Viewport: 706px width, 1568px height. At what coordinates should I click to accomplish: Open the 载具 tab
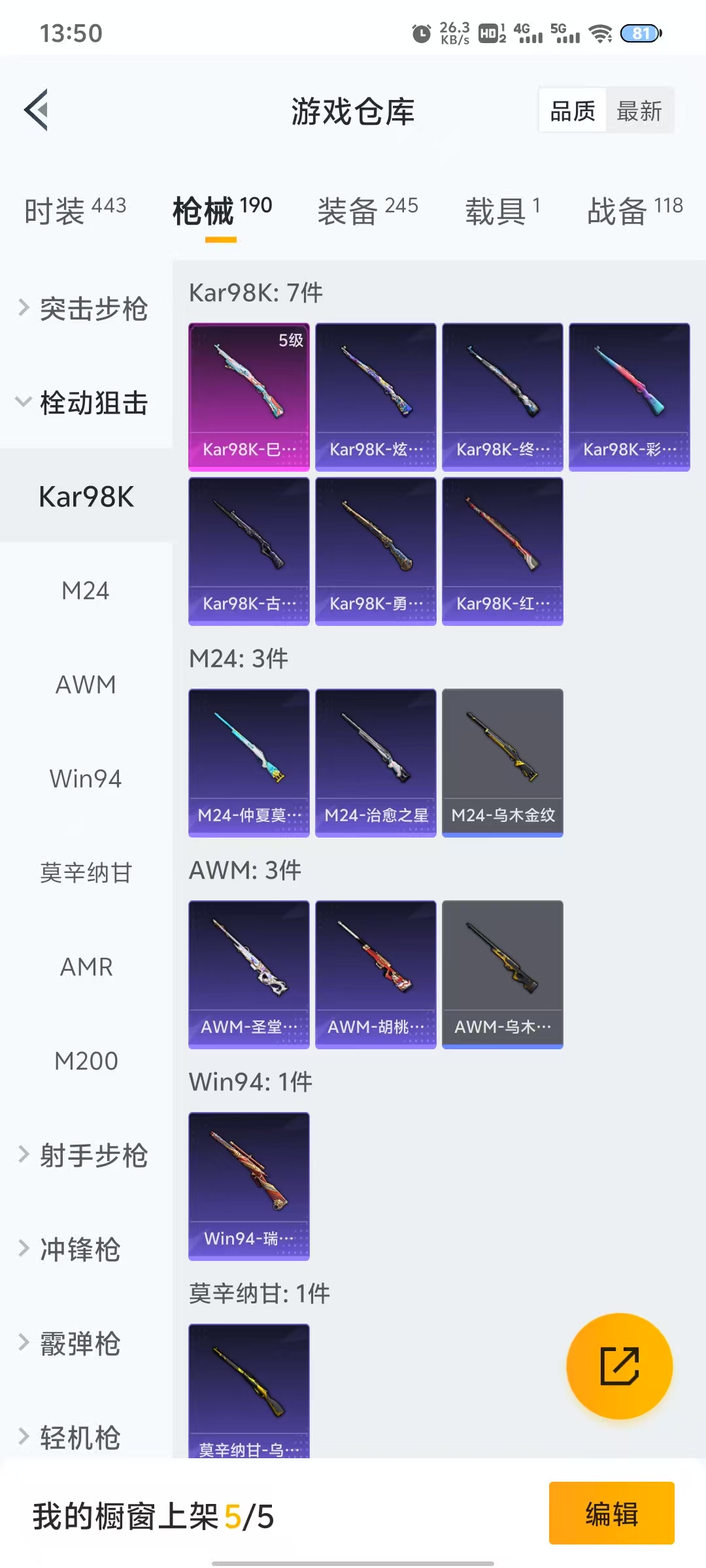[502, 210]
